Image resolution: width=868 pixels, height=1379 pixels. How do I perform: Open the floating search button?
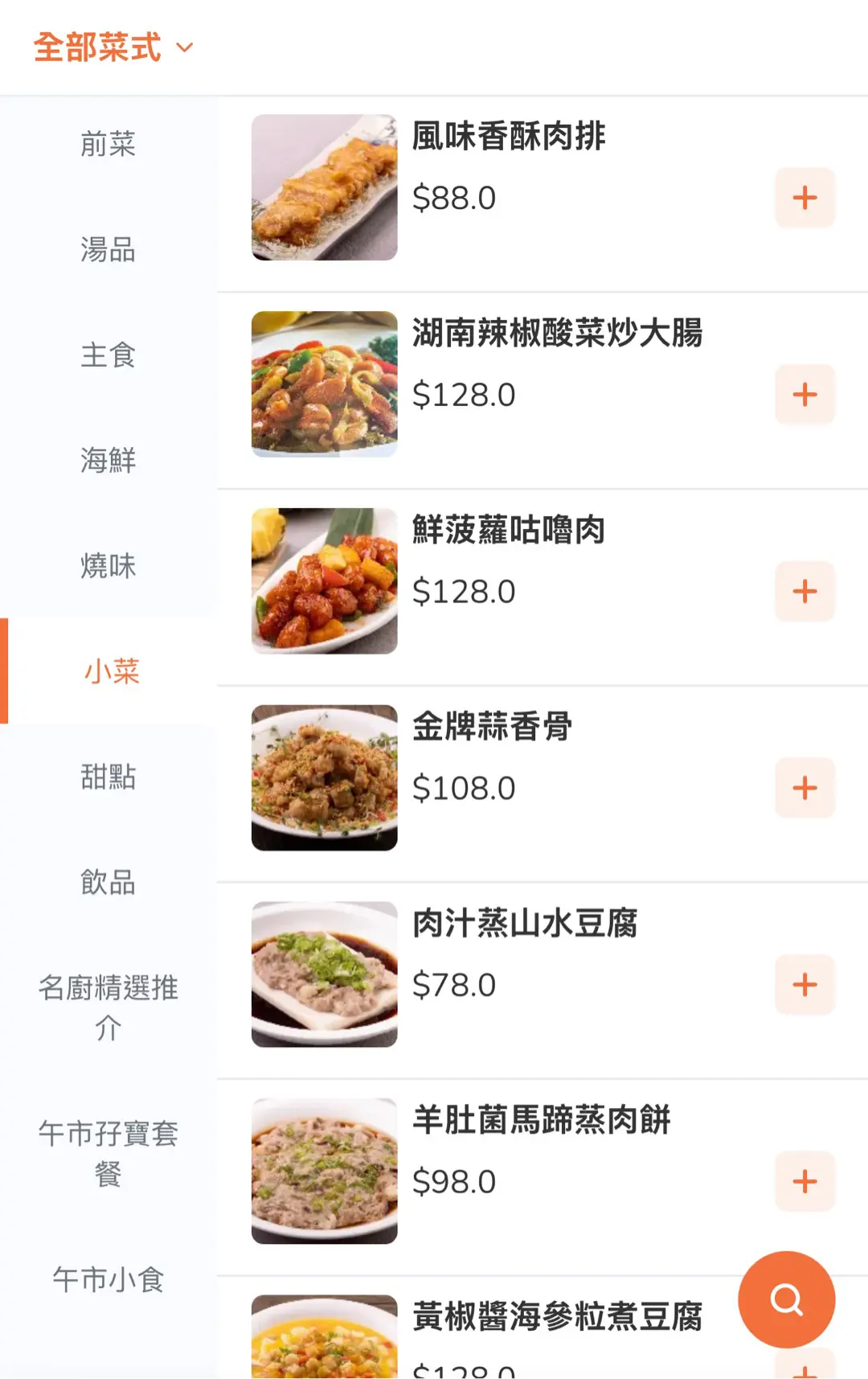786,1299
